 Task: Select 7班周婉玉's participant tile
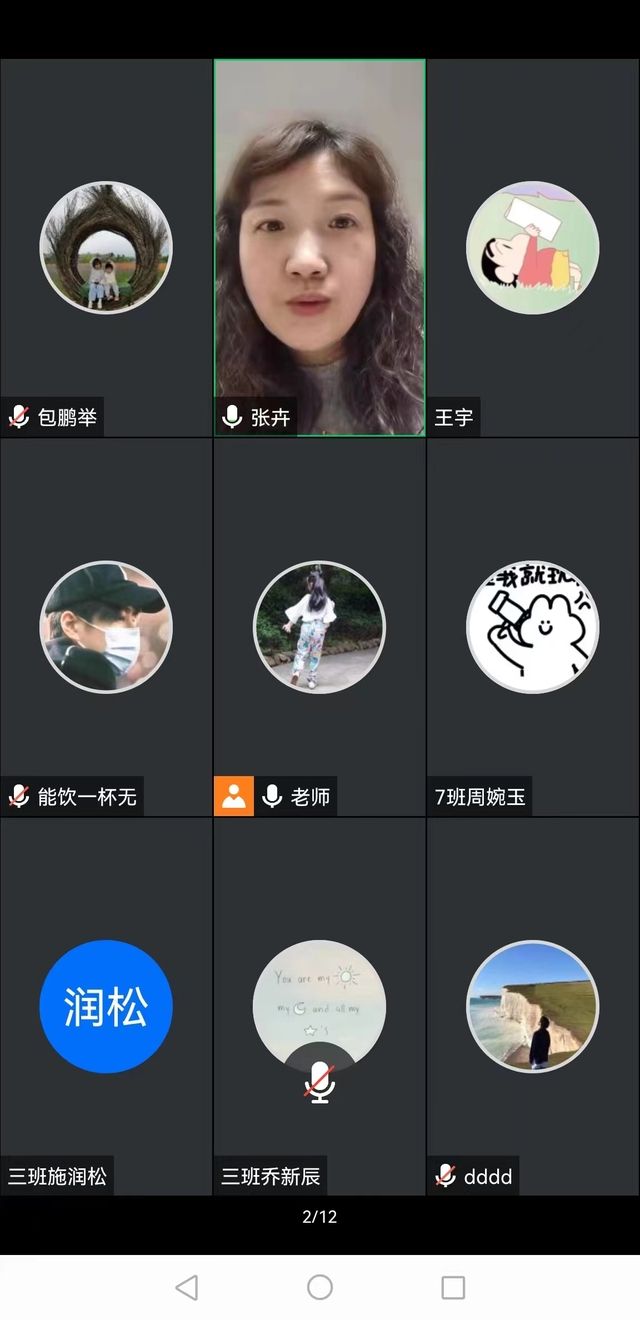(x=533, y=627)
